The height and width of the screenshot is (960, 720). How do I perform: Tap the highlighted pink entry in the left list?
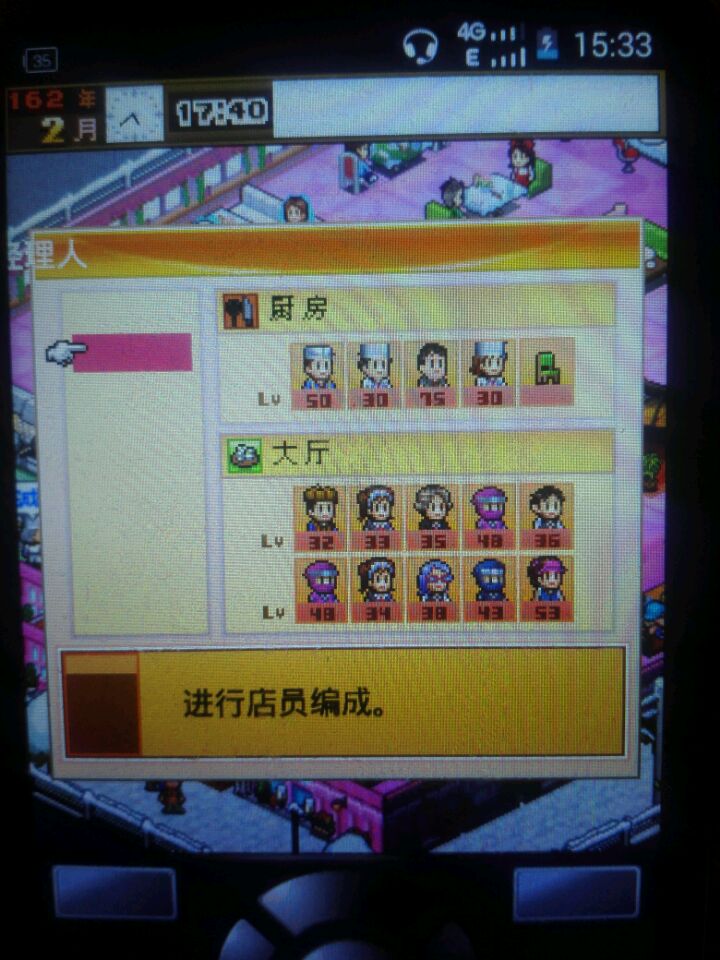click(131, 353)
